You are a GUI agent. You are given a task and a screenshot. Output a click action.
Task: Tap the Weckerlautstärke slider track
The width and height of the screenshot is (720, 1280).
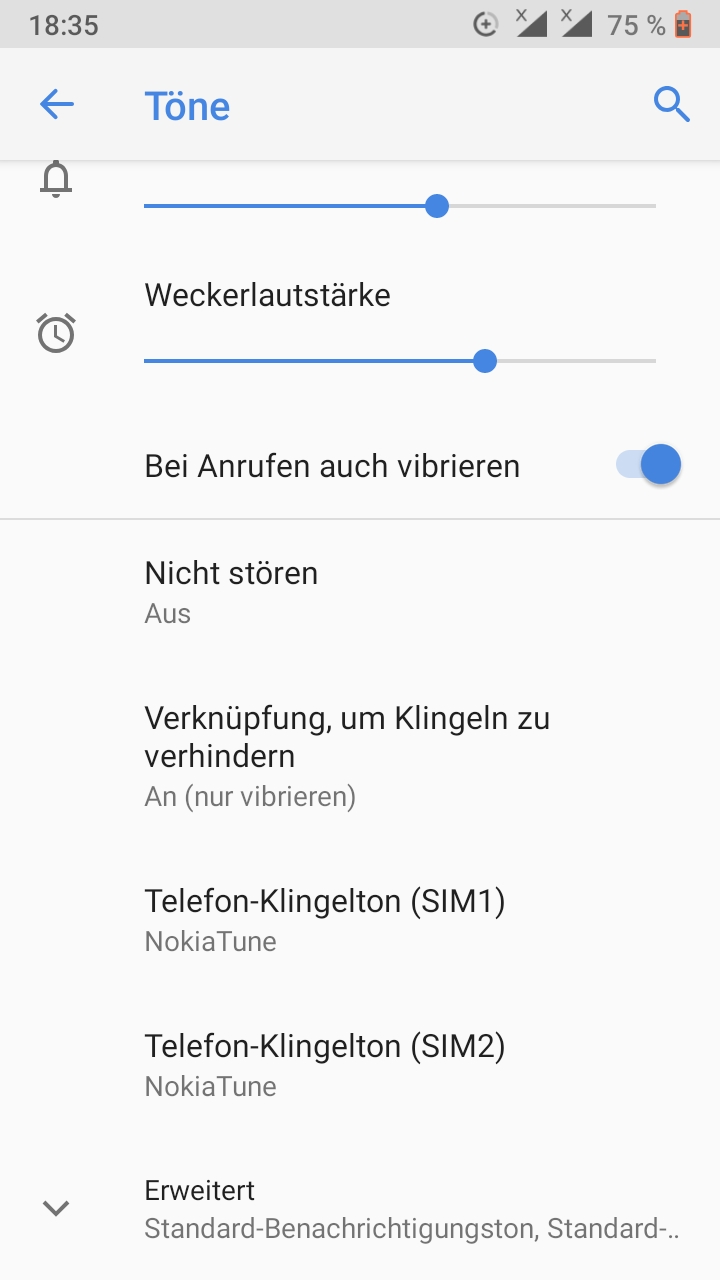[x=400, y=360]
